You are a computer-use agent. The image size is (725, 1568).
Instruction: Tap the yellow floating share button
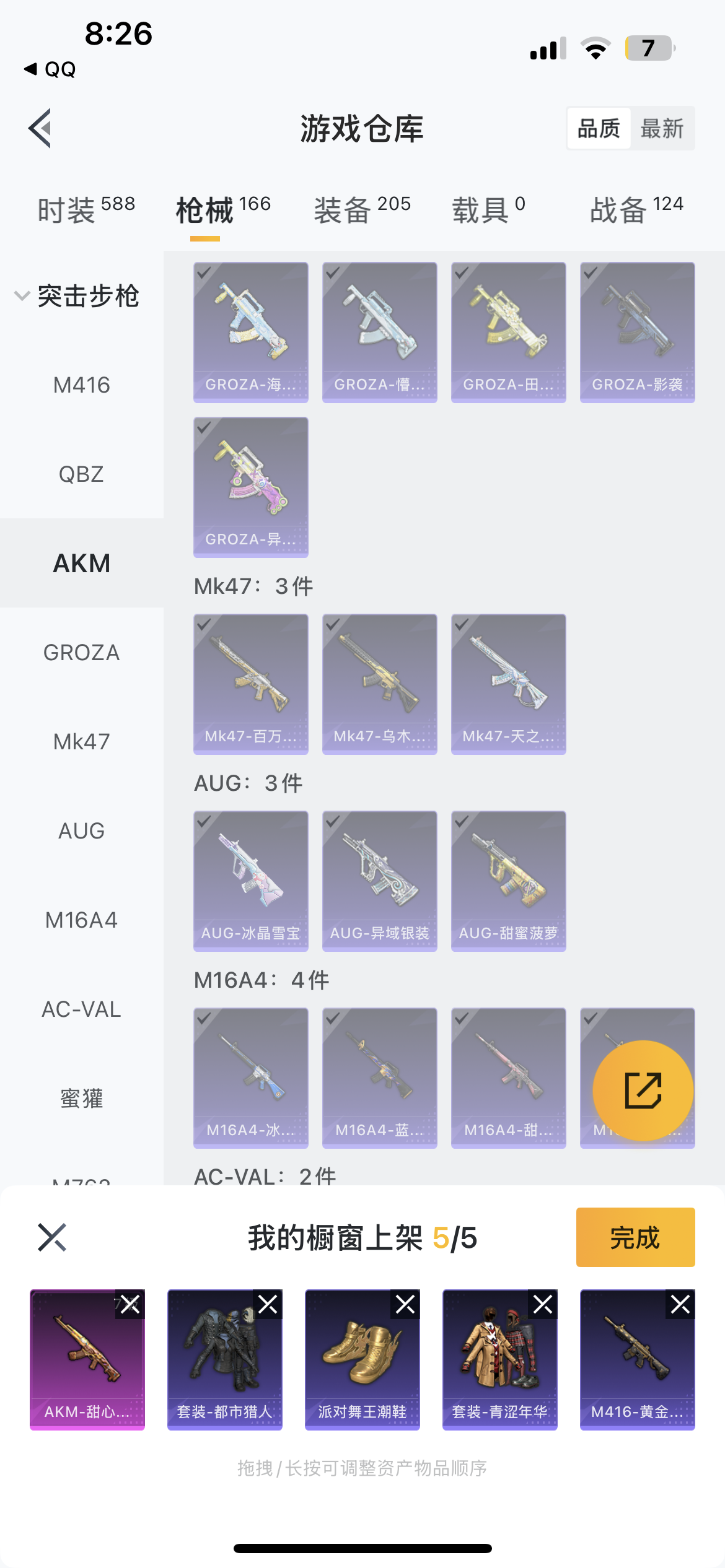point(643,1091)
